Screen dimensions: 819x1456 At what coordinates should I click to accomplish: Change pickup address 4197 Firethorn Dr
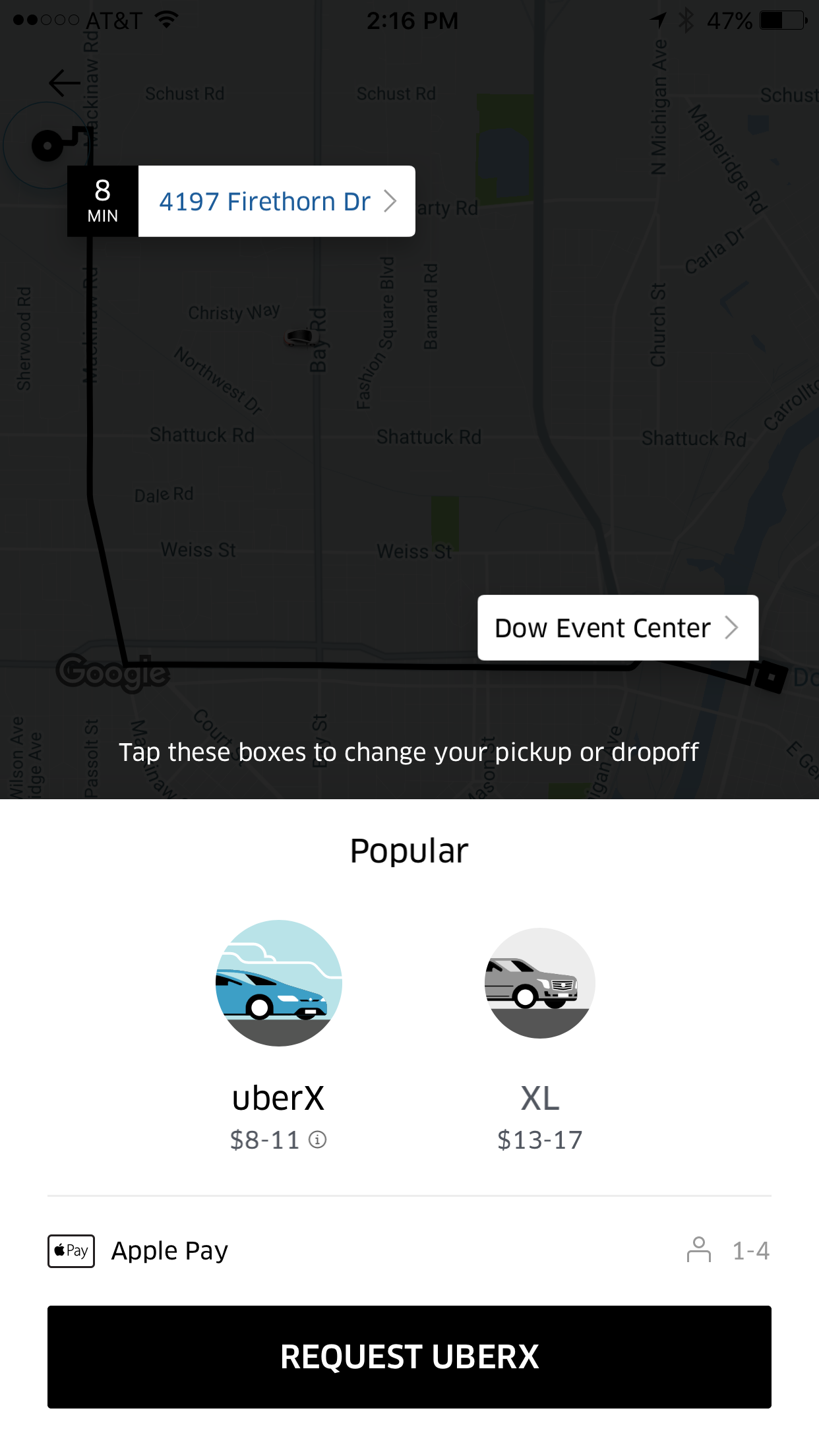276,201
